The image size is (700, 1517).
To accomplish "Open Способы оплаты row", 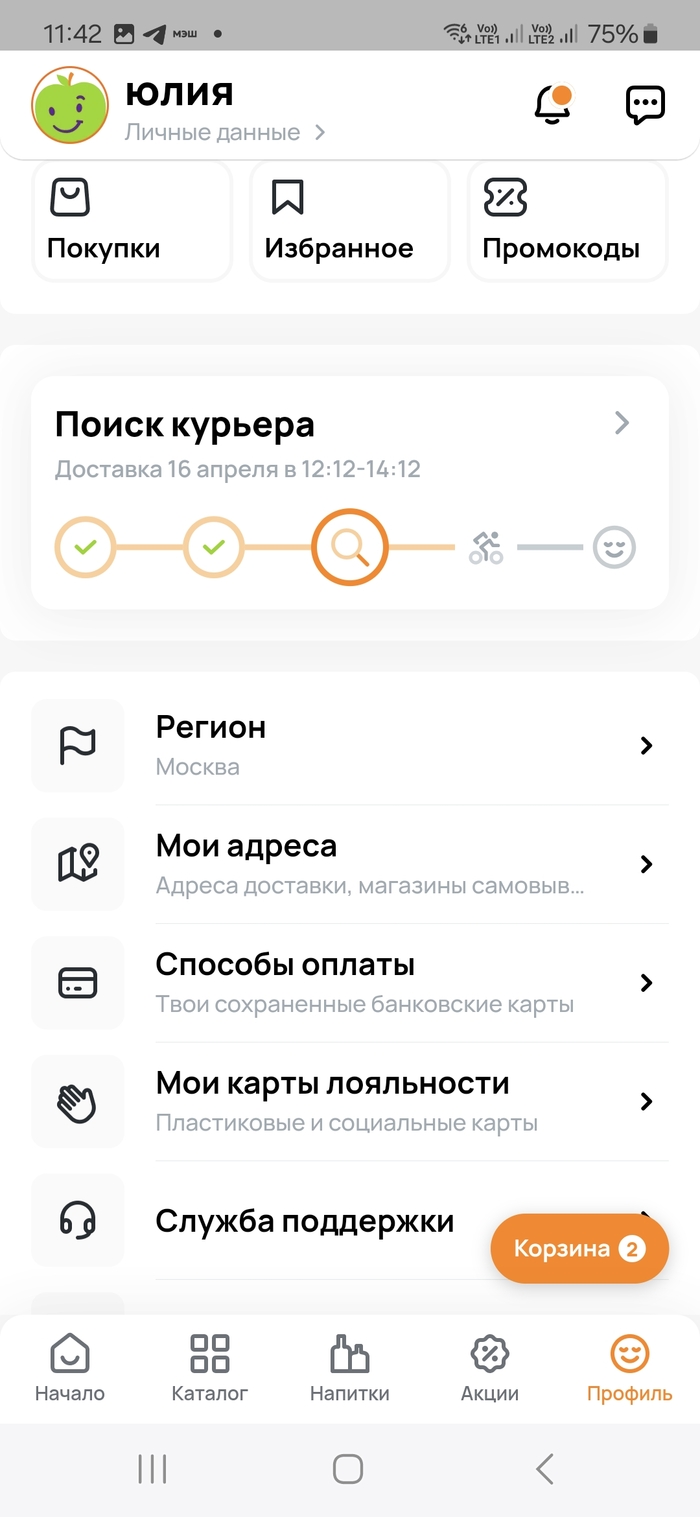I will [349, 982].
